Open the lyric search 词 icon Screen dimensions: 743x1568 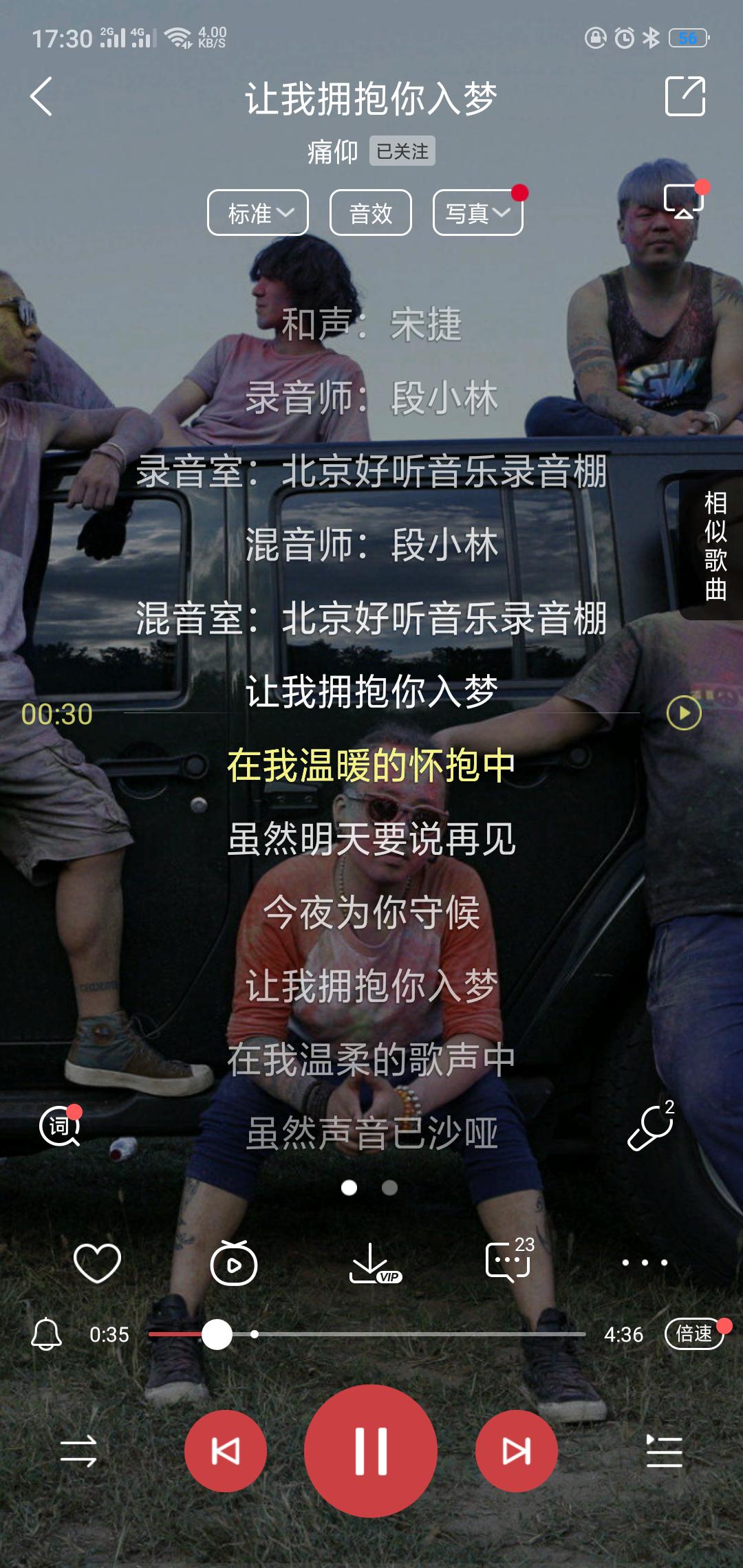click(x=60, y=1126)
